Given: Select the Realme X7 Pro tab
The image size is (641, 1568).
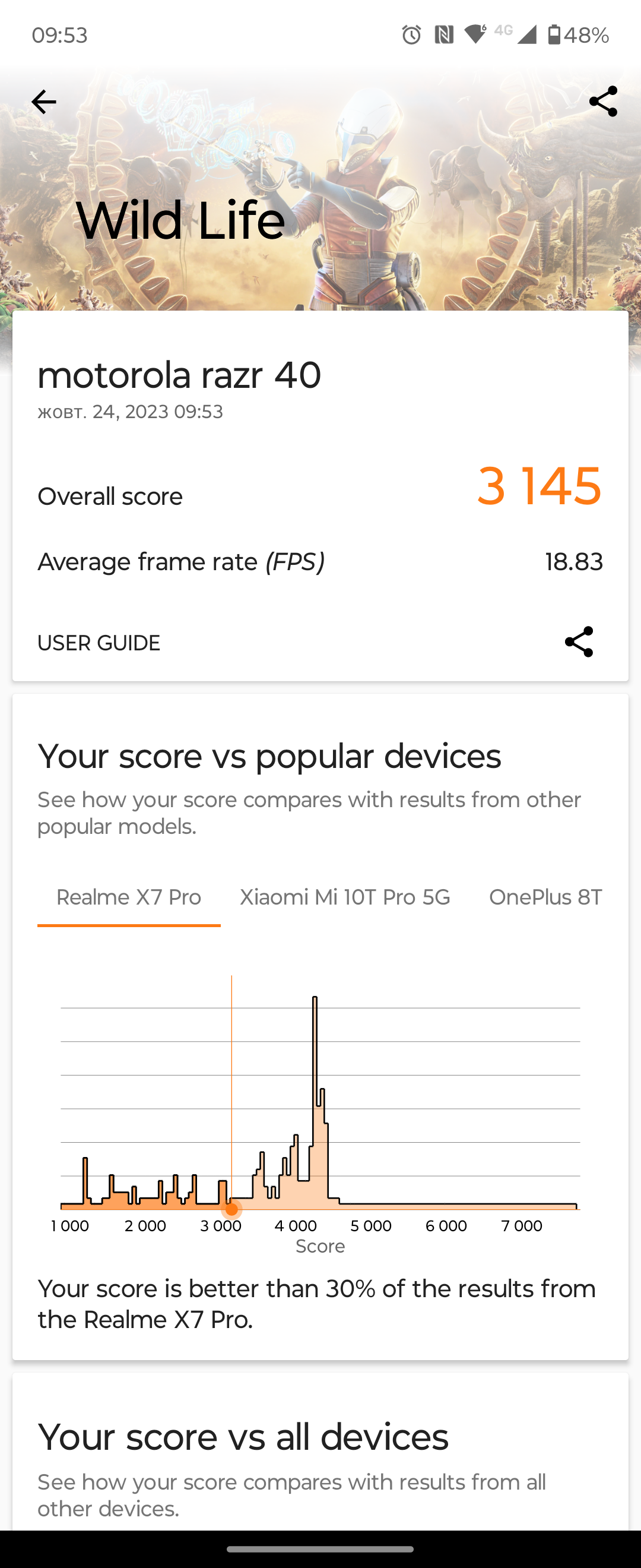Looking at the screenshot, I should 129,897.
